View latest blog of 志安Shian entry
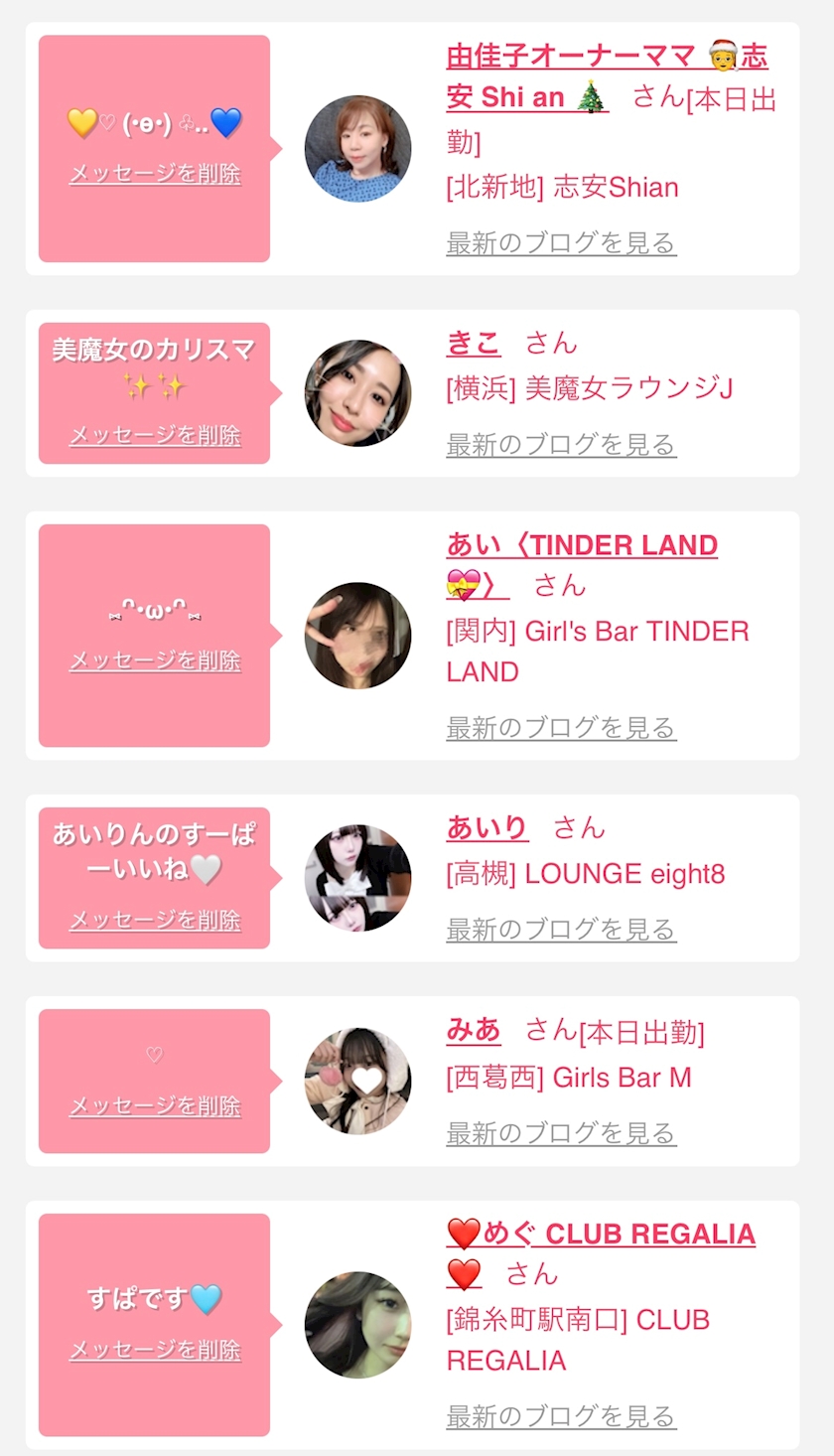This screenshot has height=1456, width=834. [x=561, y=242]
